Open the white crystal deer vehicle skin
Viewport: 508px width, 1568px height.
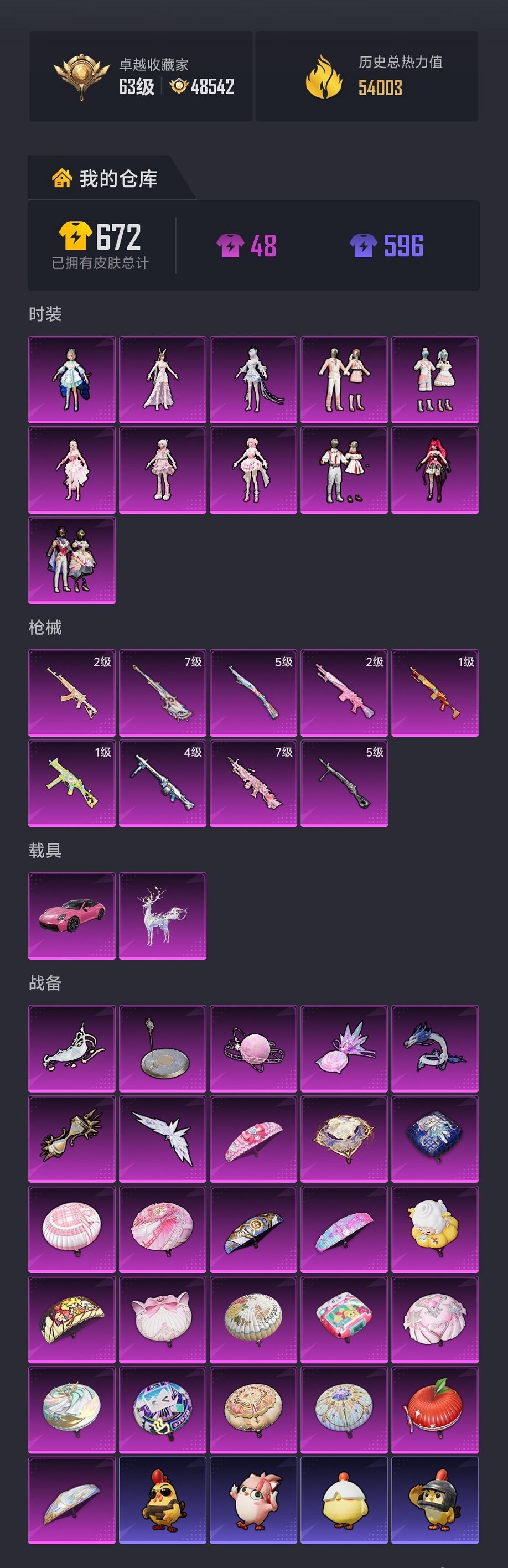pos(163,915)
